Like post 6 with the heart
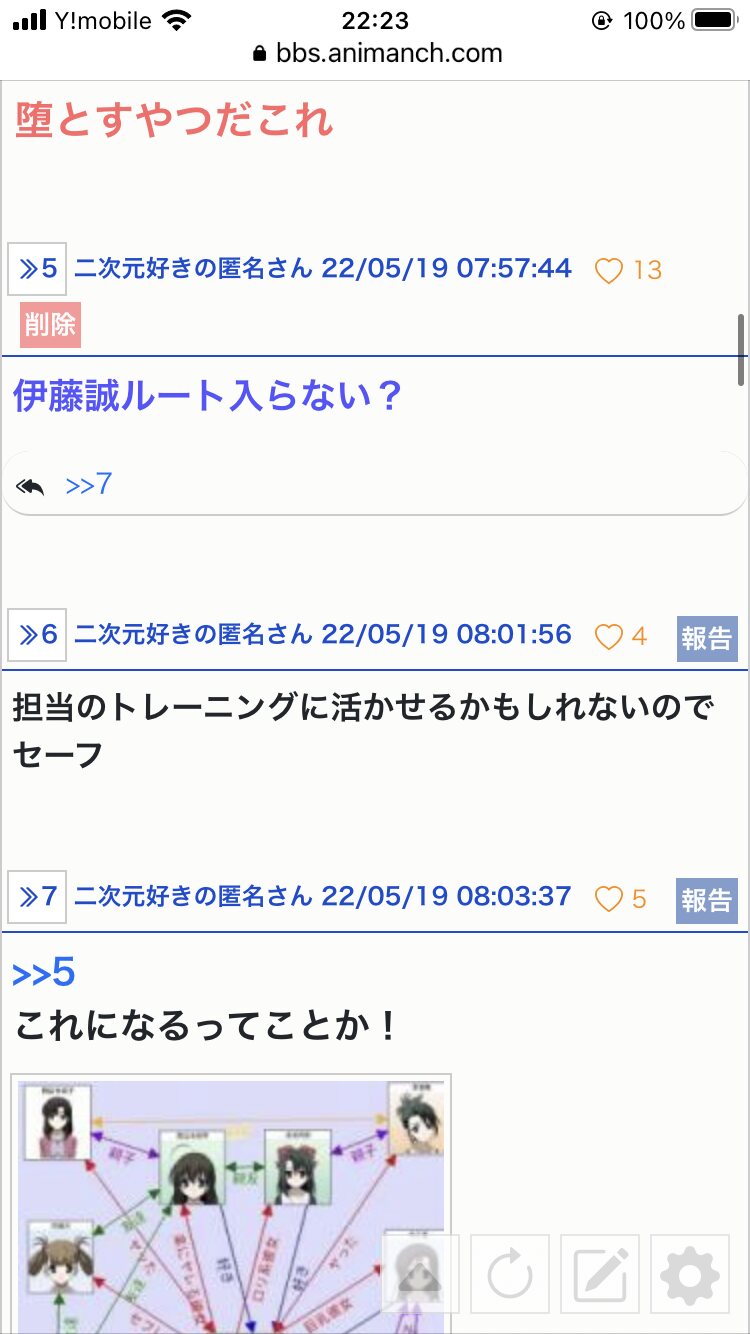 (x=609, y=637)
